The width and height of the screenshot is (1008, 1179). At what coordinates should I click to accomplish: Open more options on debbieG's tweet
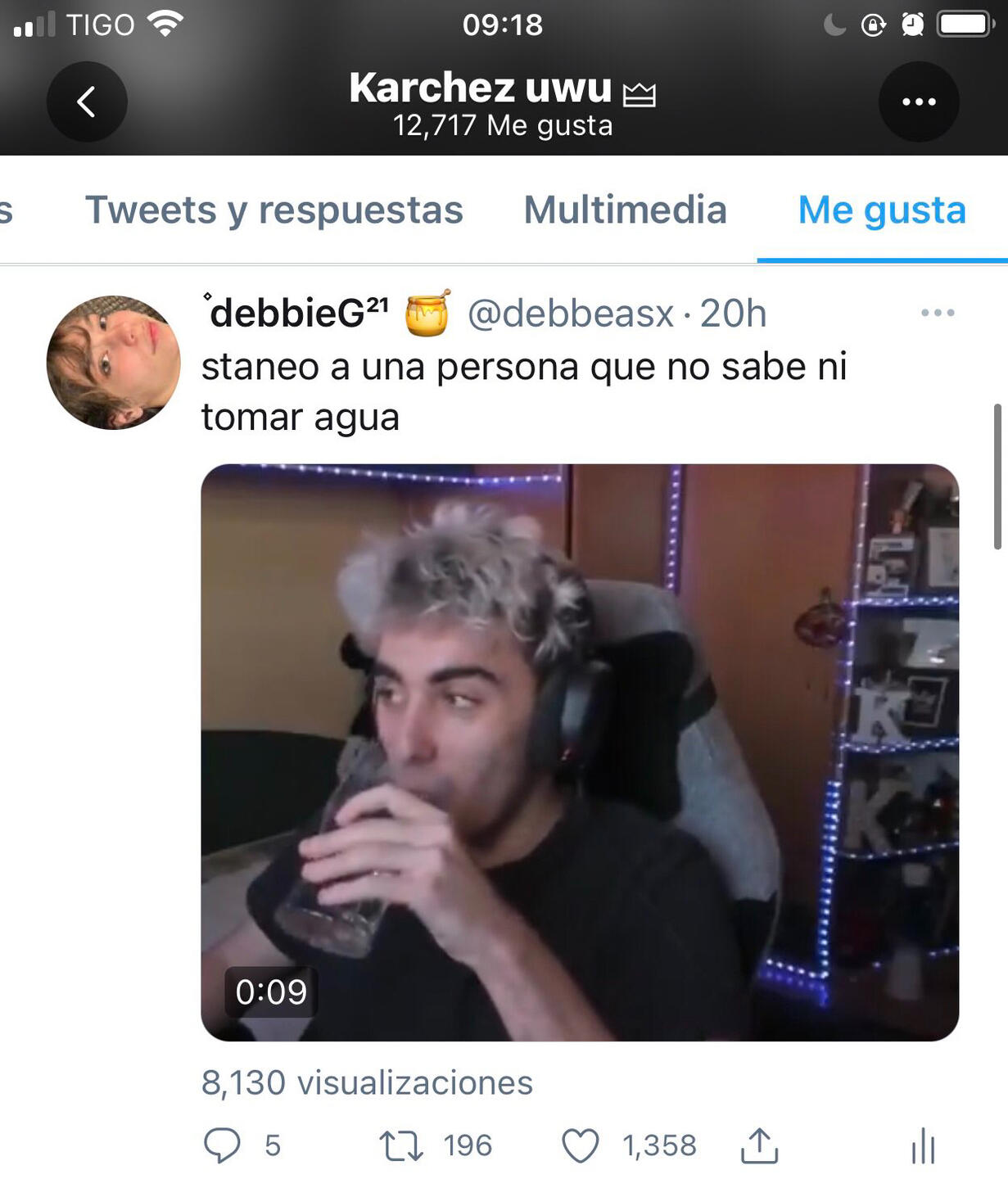pos(938,313)
